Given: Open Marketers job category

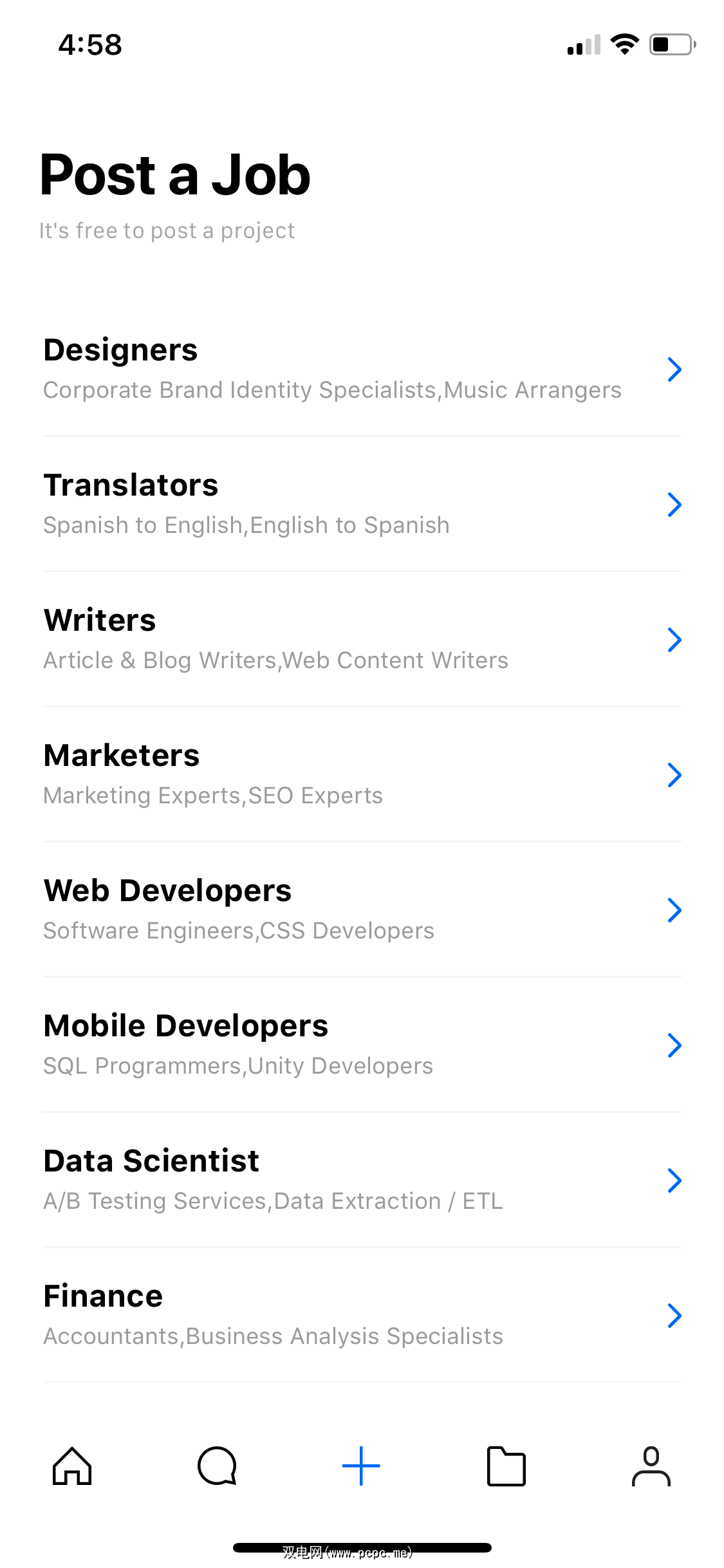Looking at the screenshot, I should (x=360, y=774).
